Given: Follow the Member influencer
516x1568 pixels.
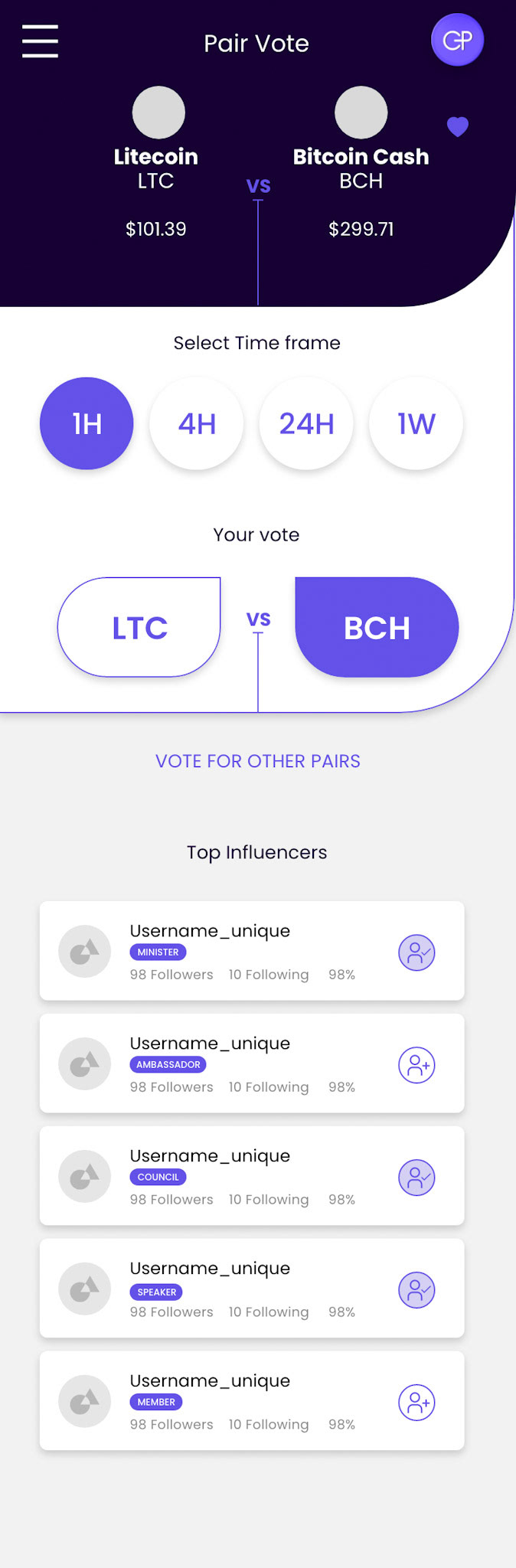Looking at the screenshot, I should (x=416, y=1403).
